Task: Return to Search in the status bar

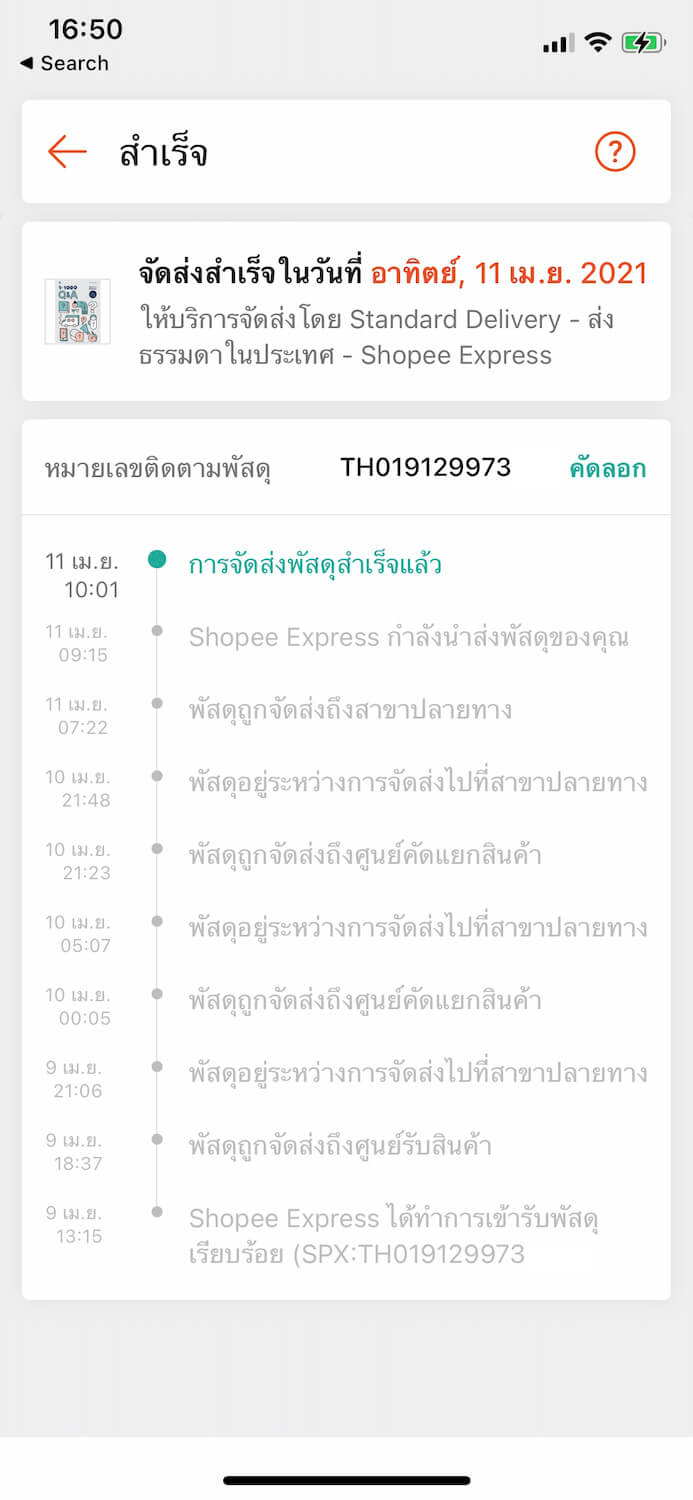Action: point(64,63)
